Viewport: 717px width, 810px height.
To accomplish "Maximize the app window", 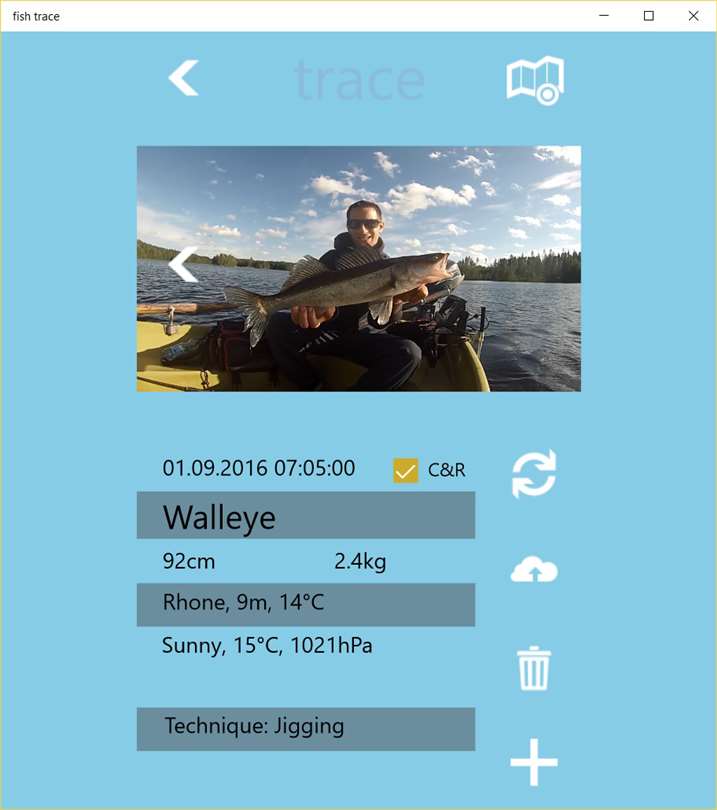I will coord(648,16).
